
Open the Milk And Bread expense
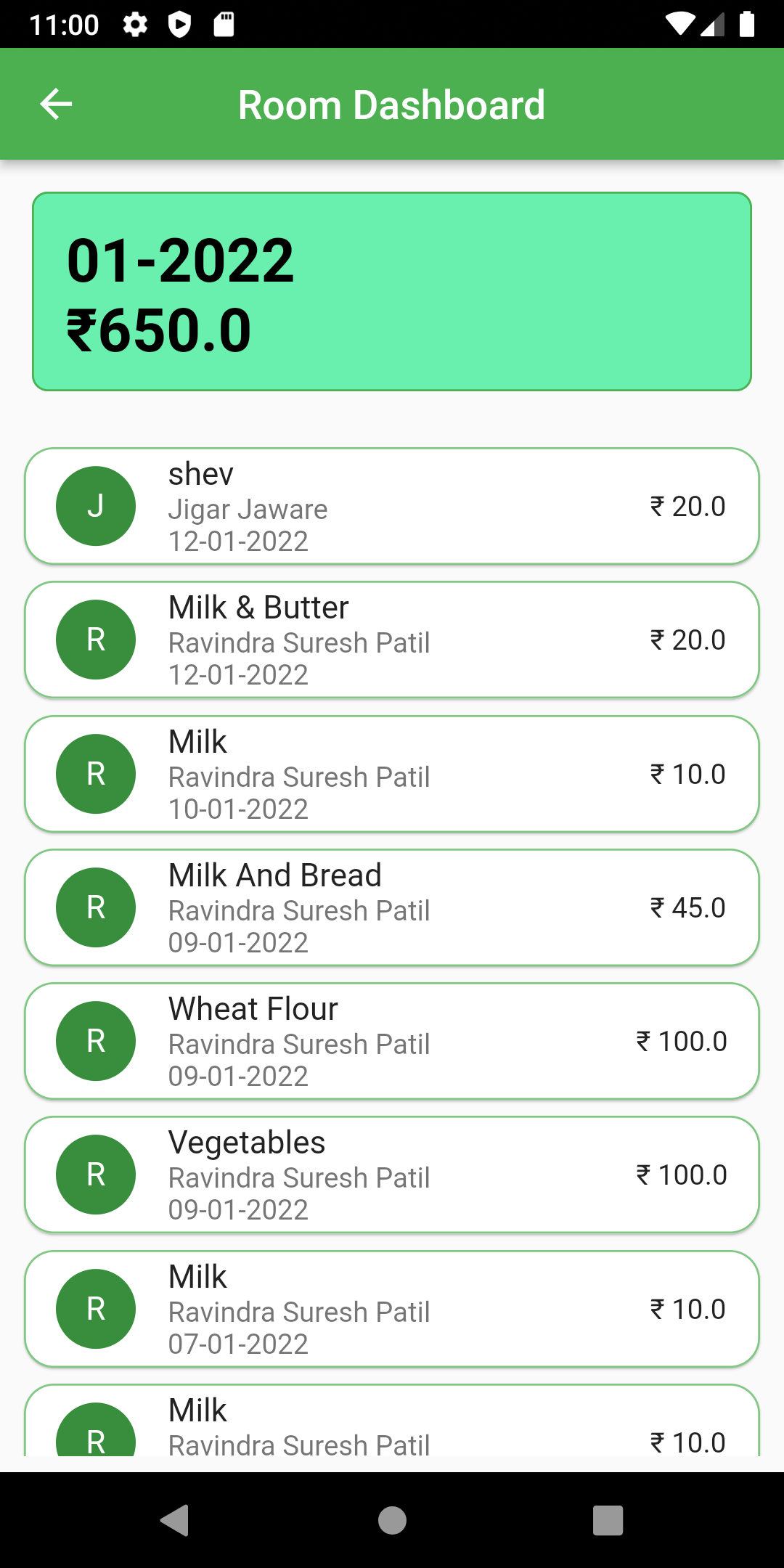(392, 907)
